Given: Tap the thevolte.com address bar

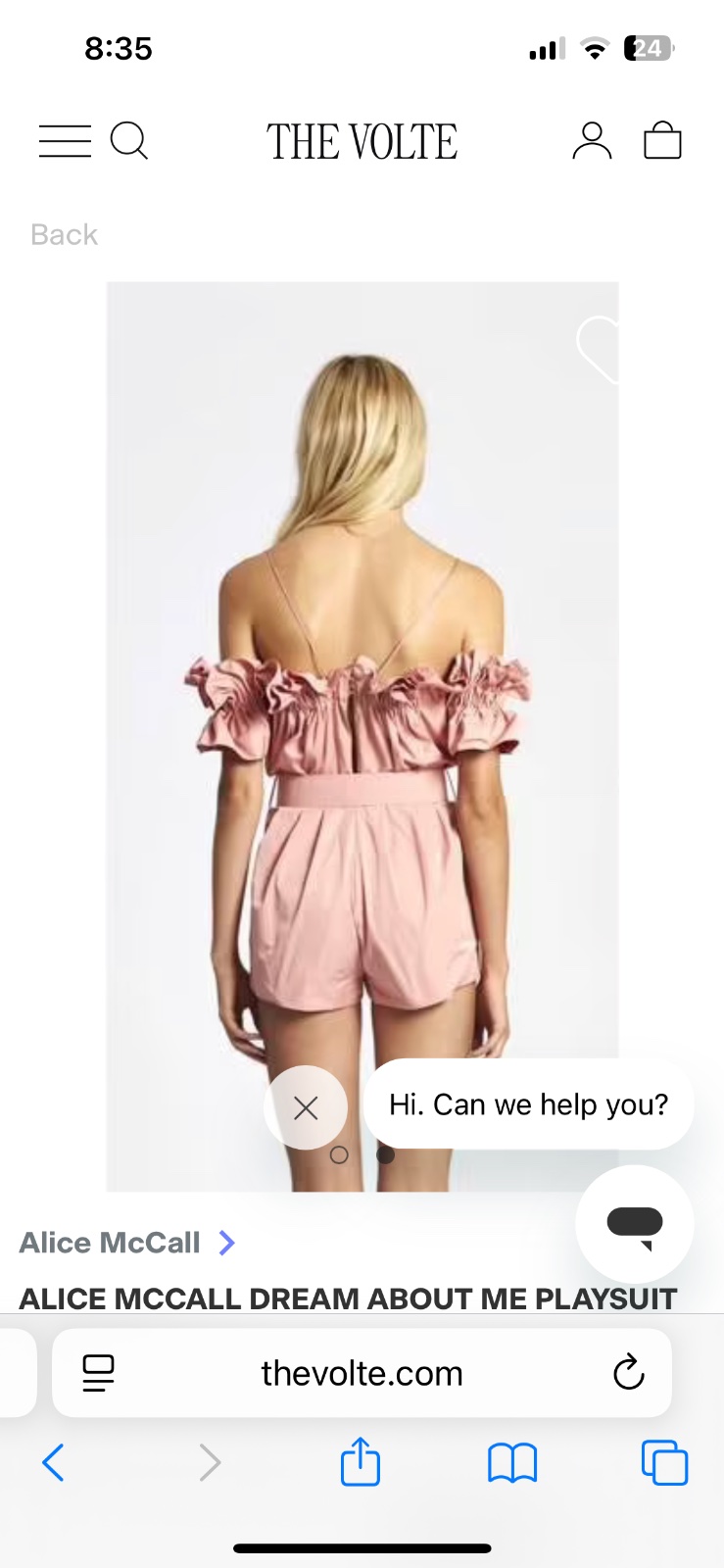Looking at the screenshot, I should pos(362,1373).
